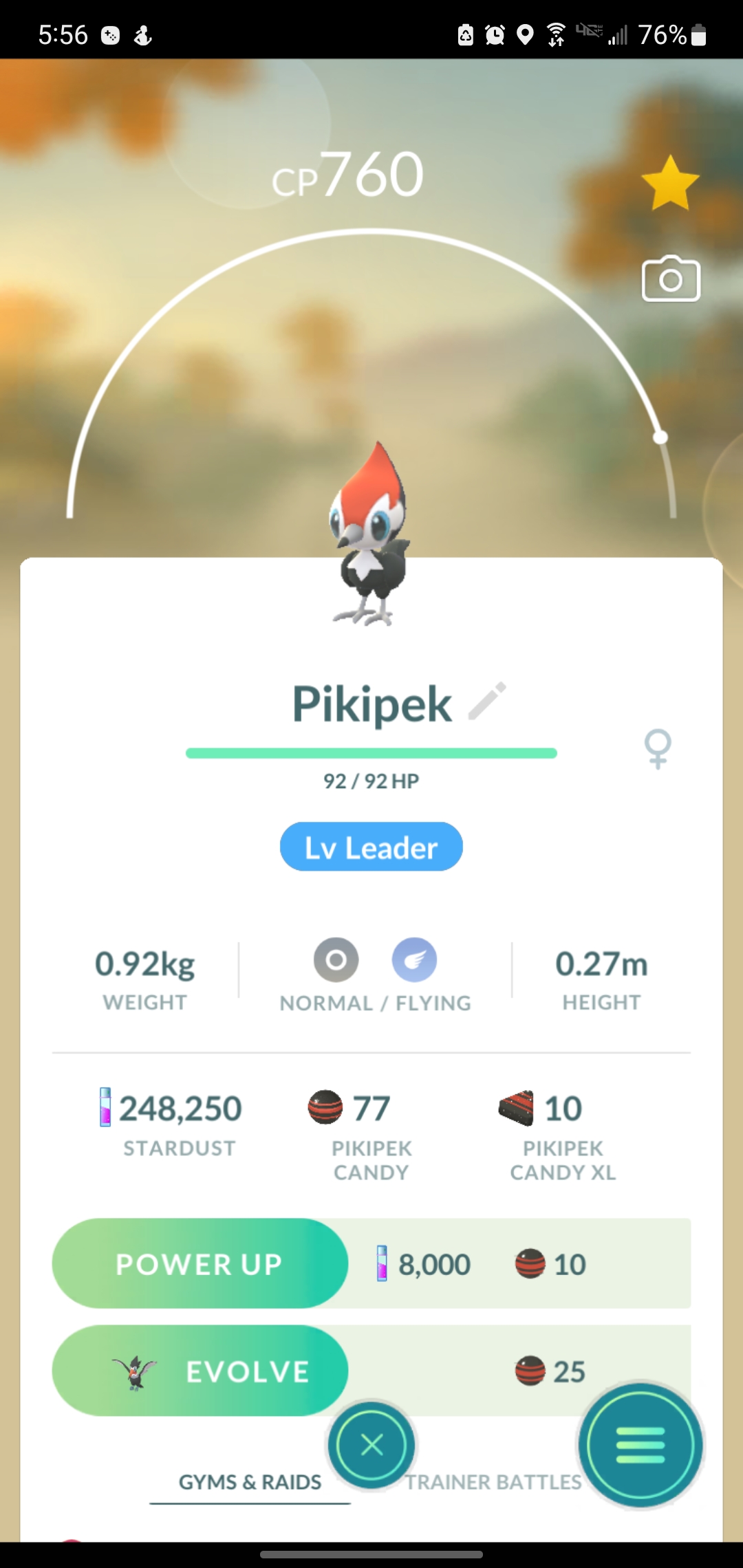This screenshot has height=1568, width=743.
Task: Tap the Lv Leader tag
Action: point(371,847)
